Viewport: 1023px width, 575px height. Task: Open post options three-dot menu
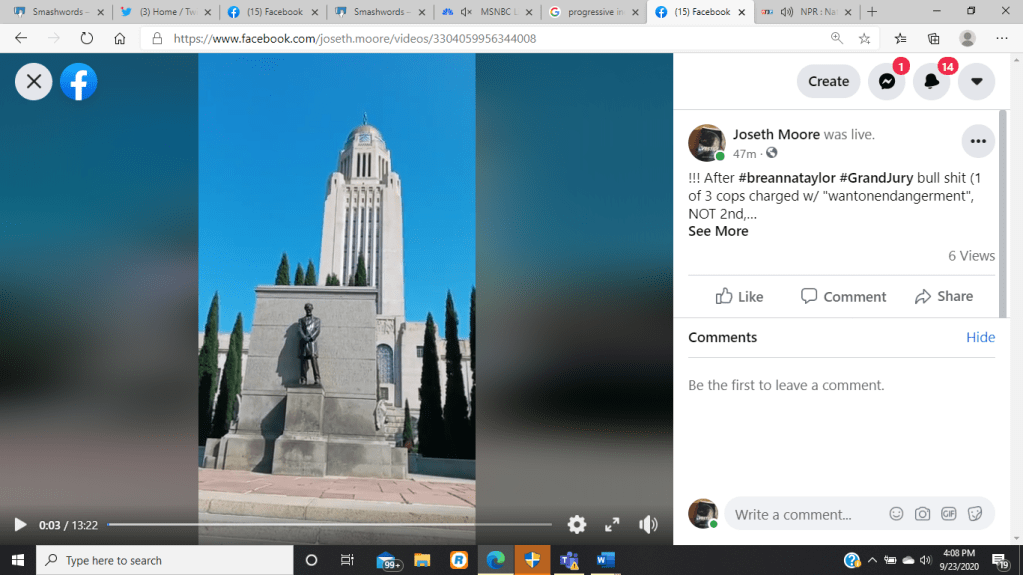tap(978, 142)
